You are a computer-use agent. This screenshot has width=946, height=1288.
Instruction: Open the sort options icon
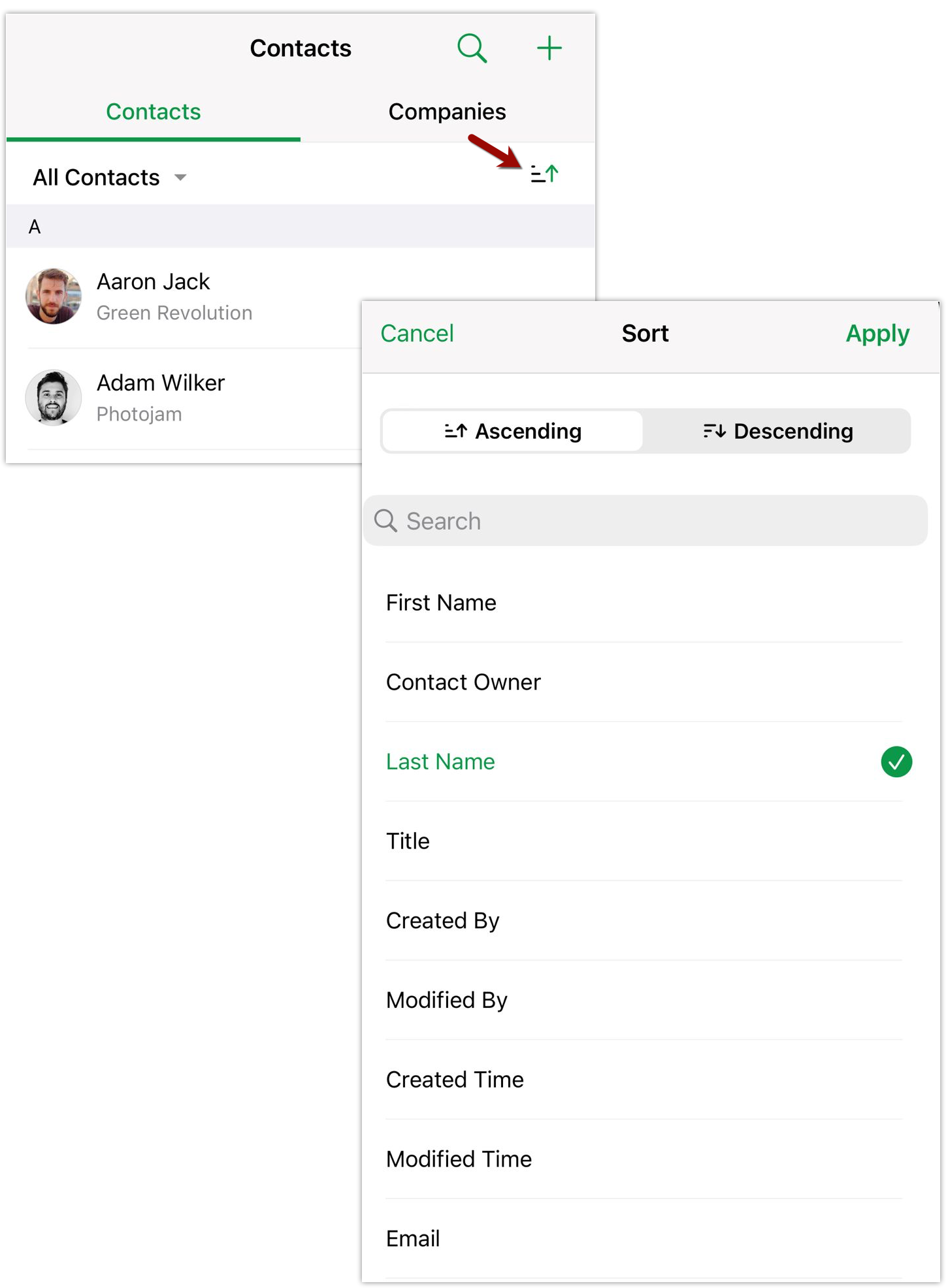pyautogui.click(x=544, y=174)
